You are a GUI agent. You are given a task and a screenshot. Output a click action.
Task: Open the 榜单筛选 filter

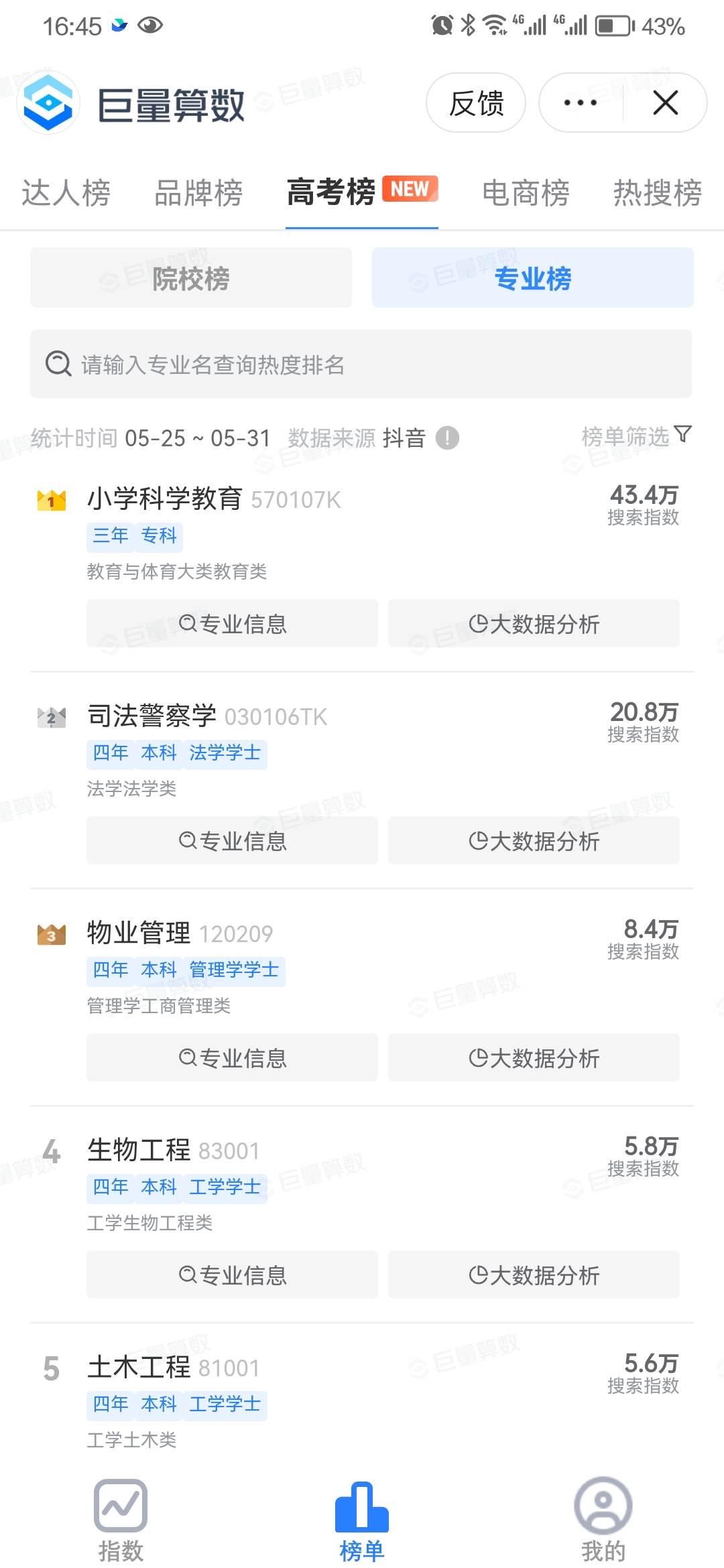[636, 437]
